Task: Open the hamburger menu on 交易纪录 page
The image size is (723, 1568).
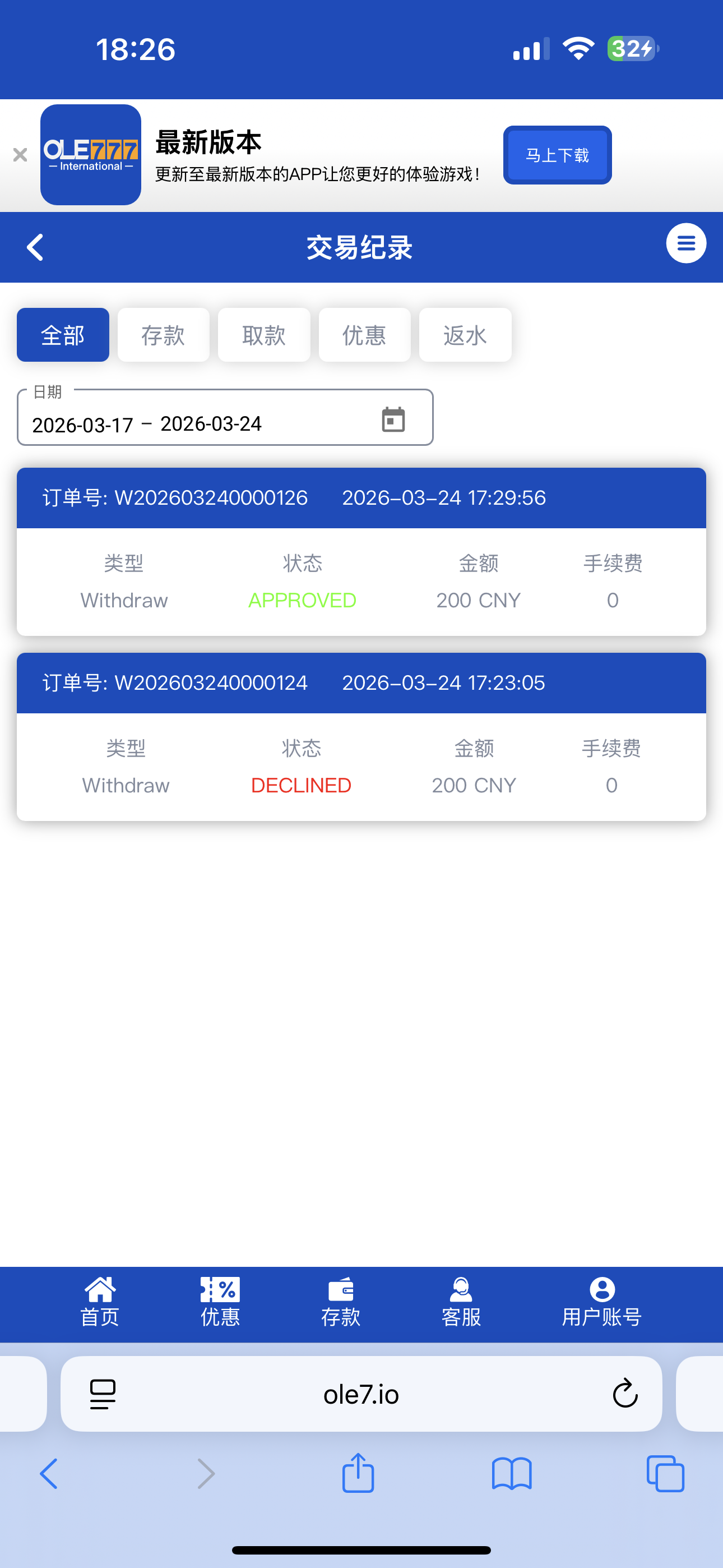Action: [x=686, y=243]
